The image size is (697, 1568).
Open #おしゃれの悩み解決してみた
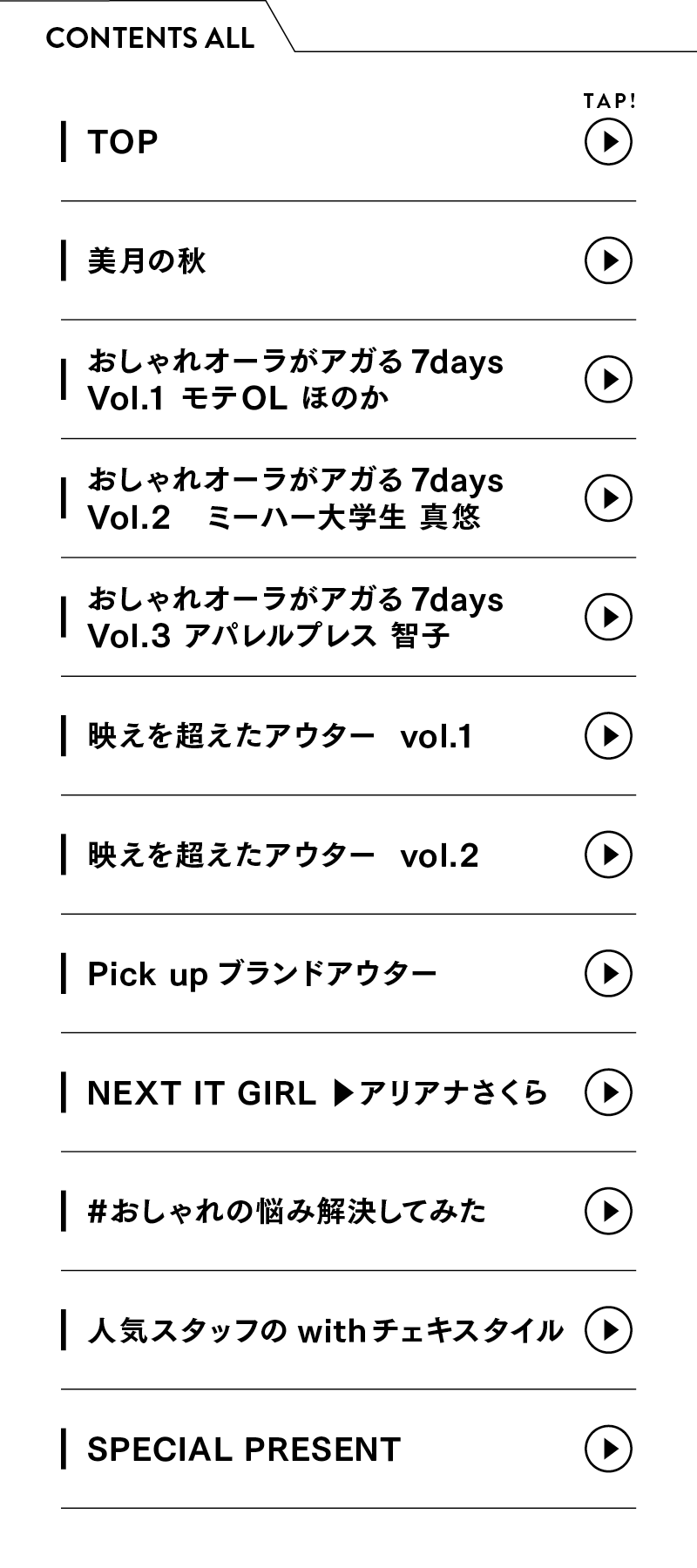pyautogui.click(x=348, y=1211)
